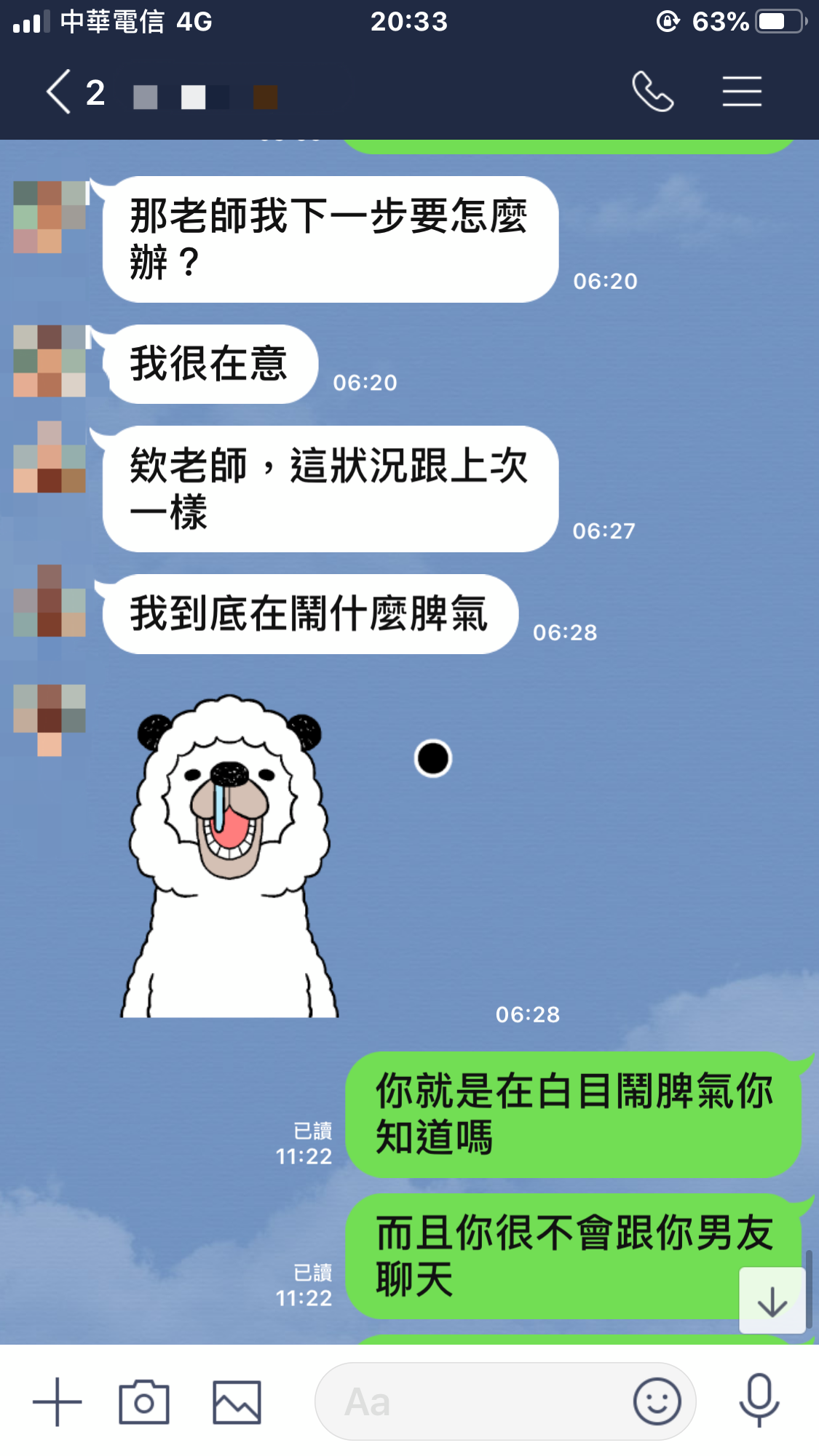This screenshot has height=1456, width=819.
Task: Open the chat menu
Action: pos(742,92)
